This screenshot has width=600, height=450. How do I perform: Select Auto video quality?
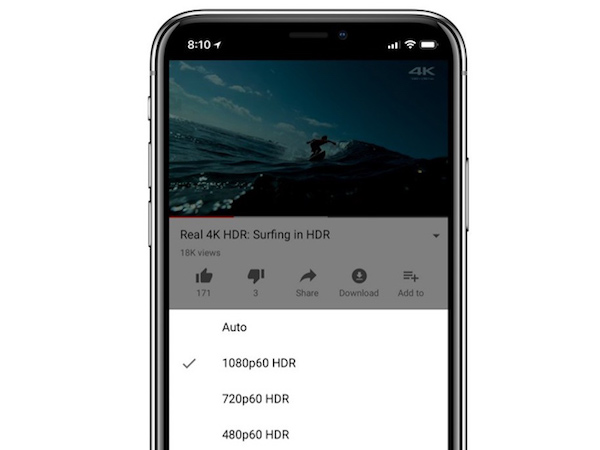pos(234,327)
